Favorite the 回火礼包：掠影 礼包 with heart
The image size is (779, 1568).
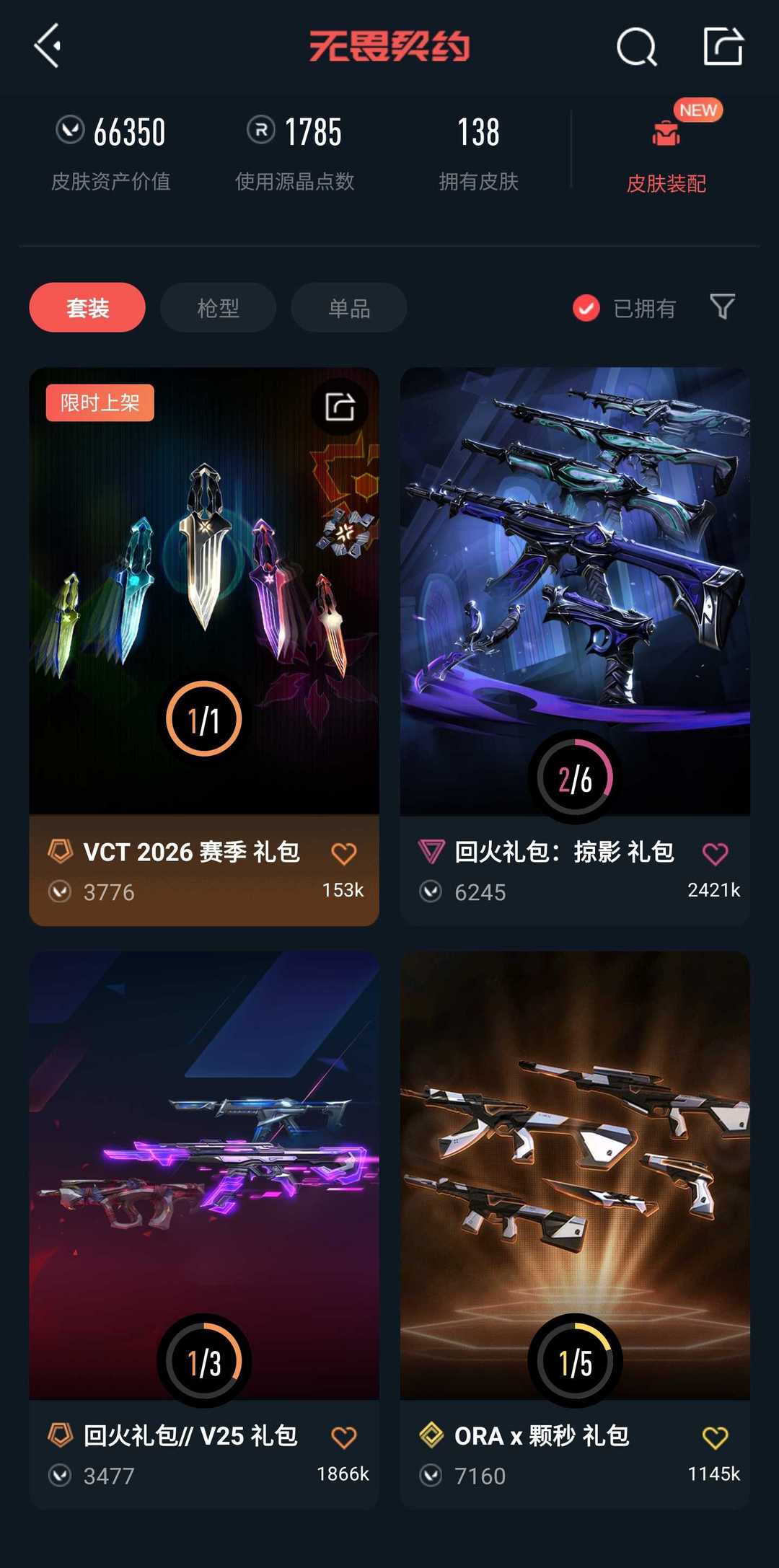click(714, 853)
